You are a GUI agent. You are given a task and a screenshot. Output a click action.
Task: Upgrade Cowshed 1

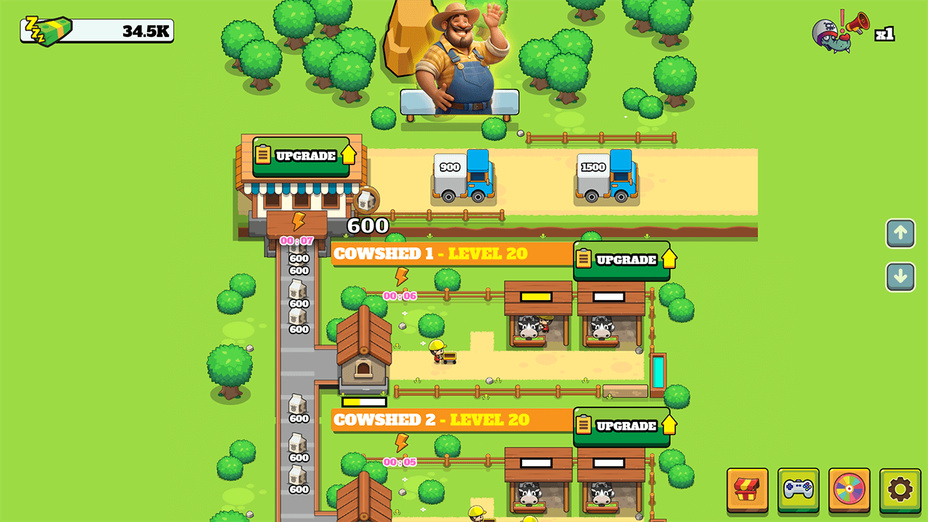pyautogui.click(x=624, y=260)
